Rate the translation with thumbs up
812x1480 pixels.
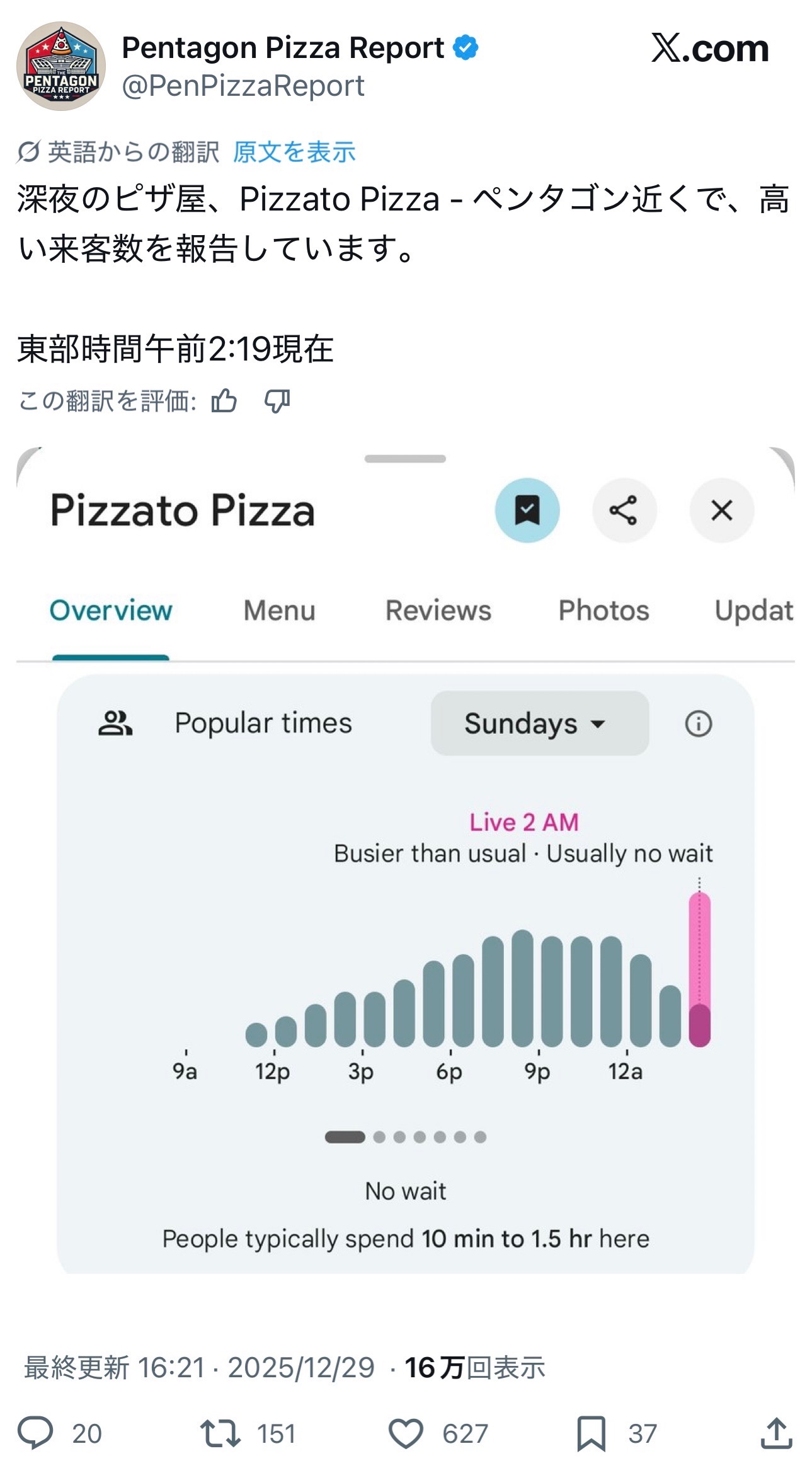click(x=224, y=401)
